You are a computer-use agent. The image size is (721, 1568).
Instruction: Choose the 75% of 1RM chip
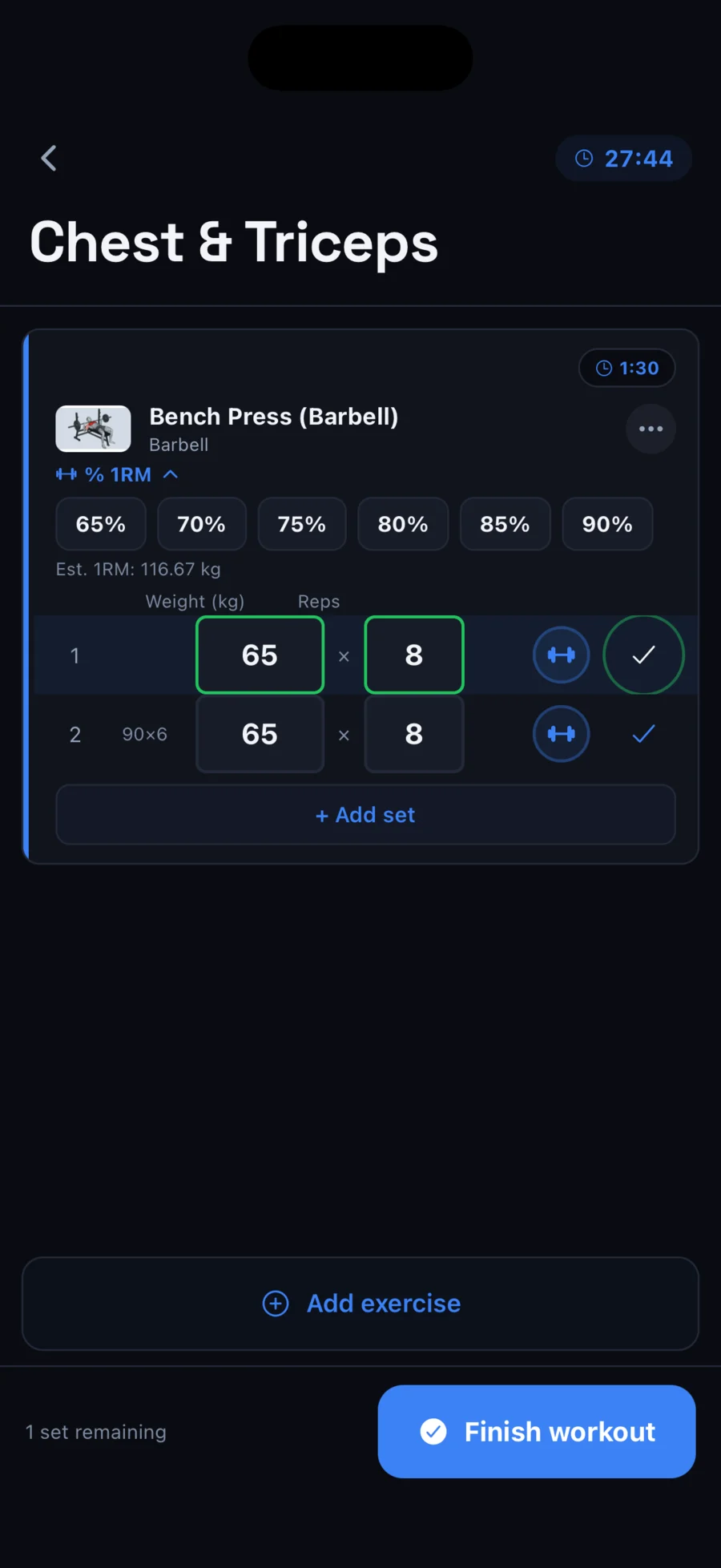302,524
